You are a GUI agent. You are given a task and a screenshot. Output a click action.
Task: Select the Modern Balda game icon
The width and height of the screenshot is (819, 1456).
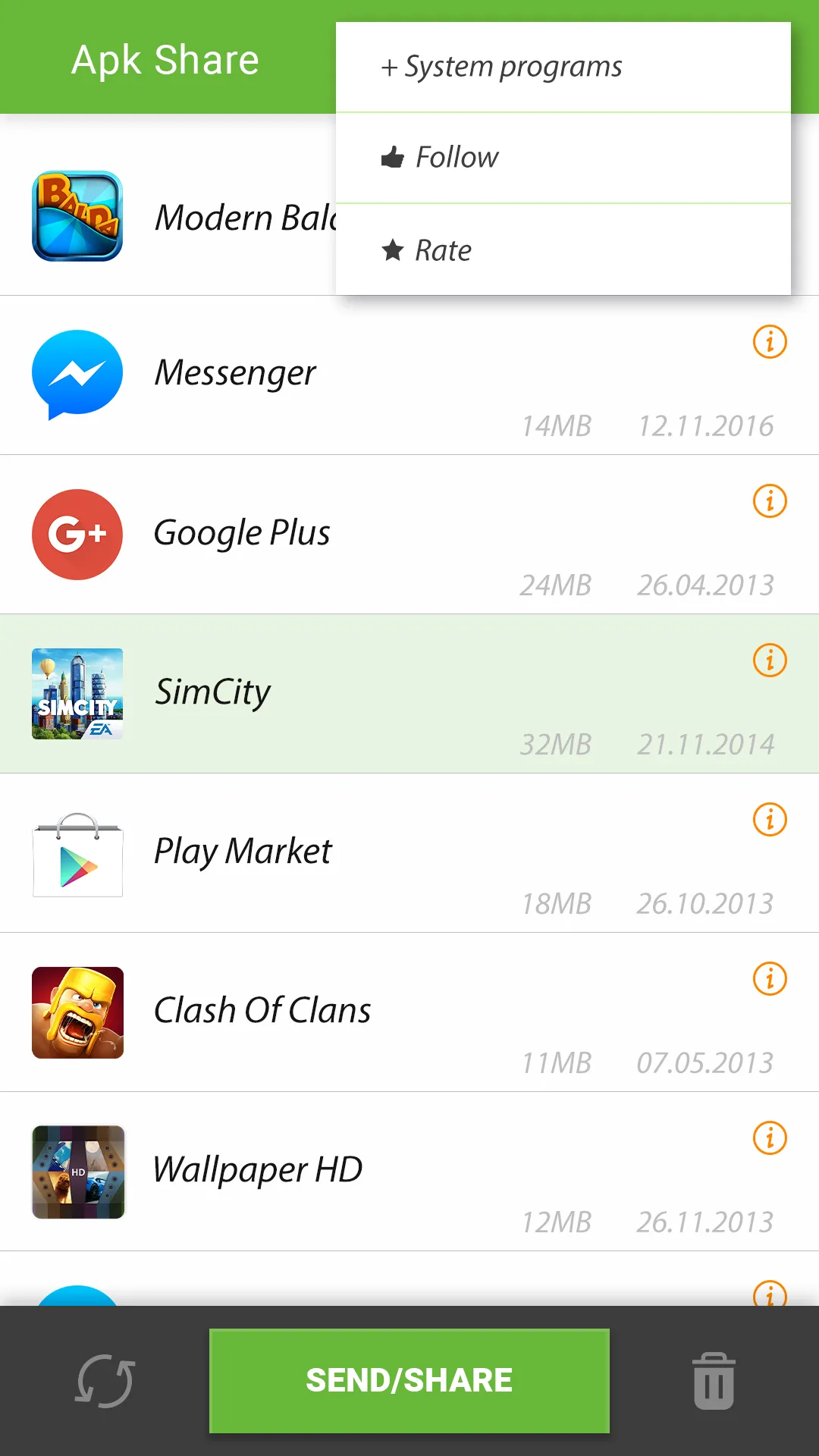point(77,216)
